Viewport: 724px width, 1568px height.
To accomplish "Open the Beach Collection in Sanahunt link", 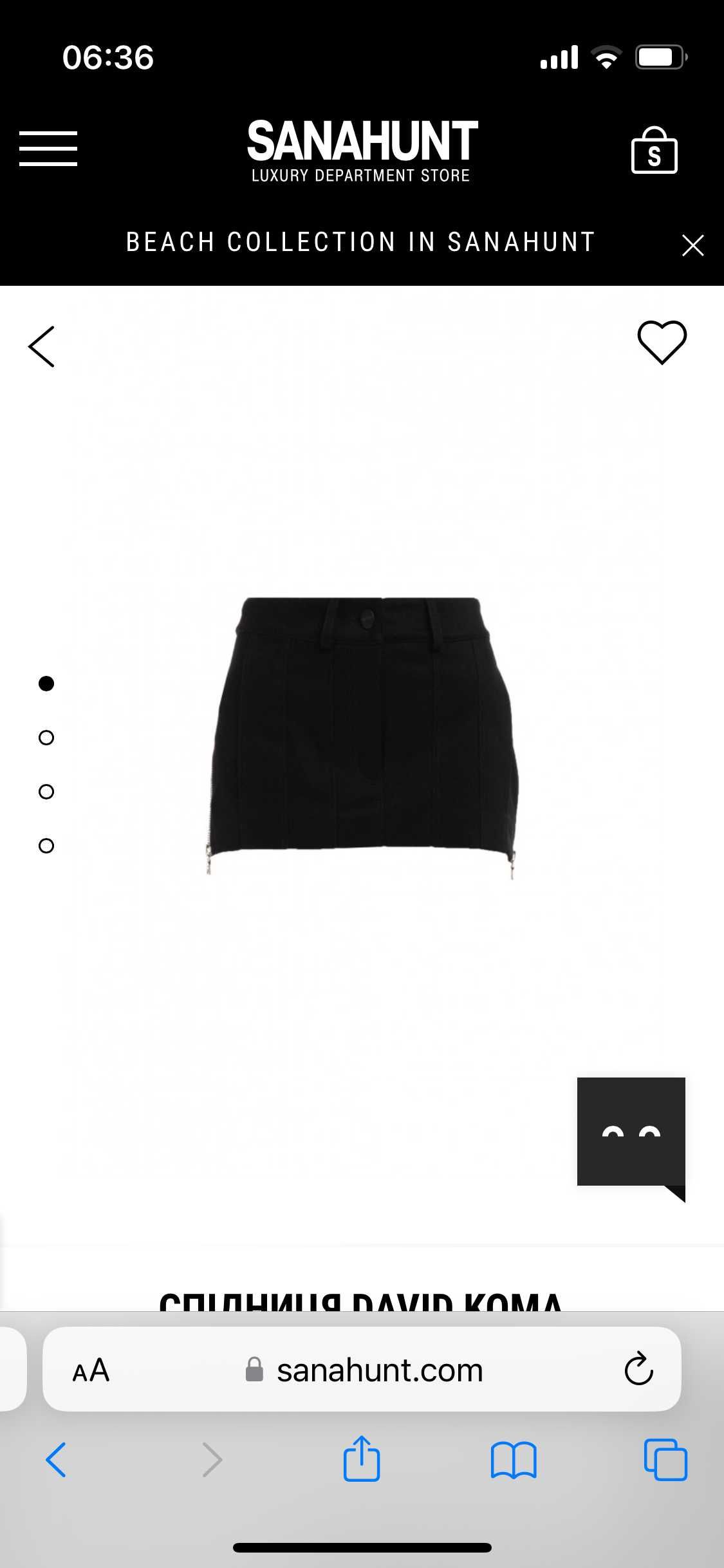I will [360, 243].
